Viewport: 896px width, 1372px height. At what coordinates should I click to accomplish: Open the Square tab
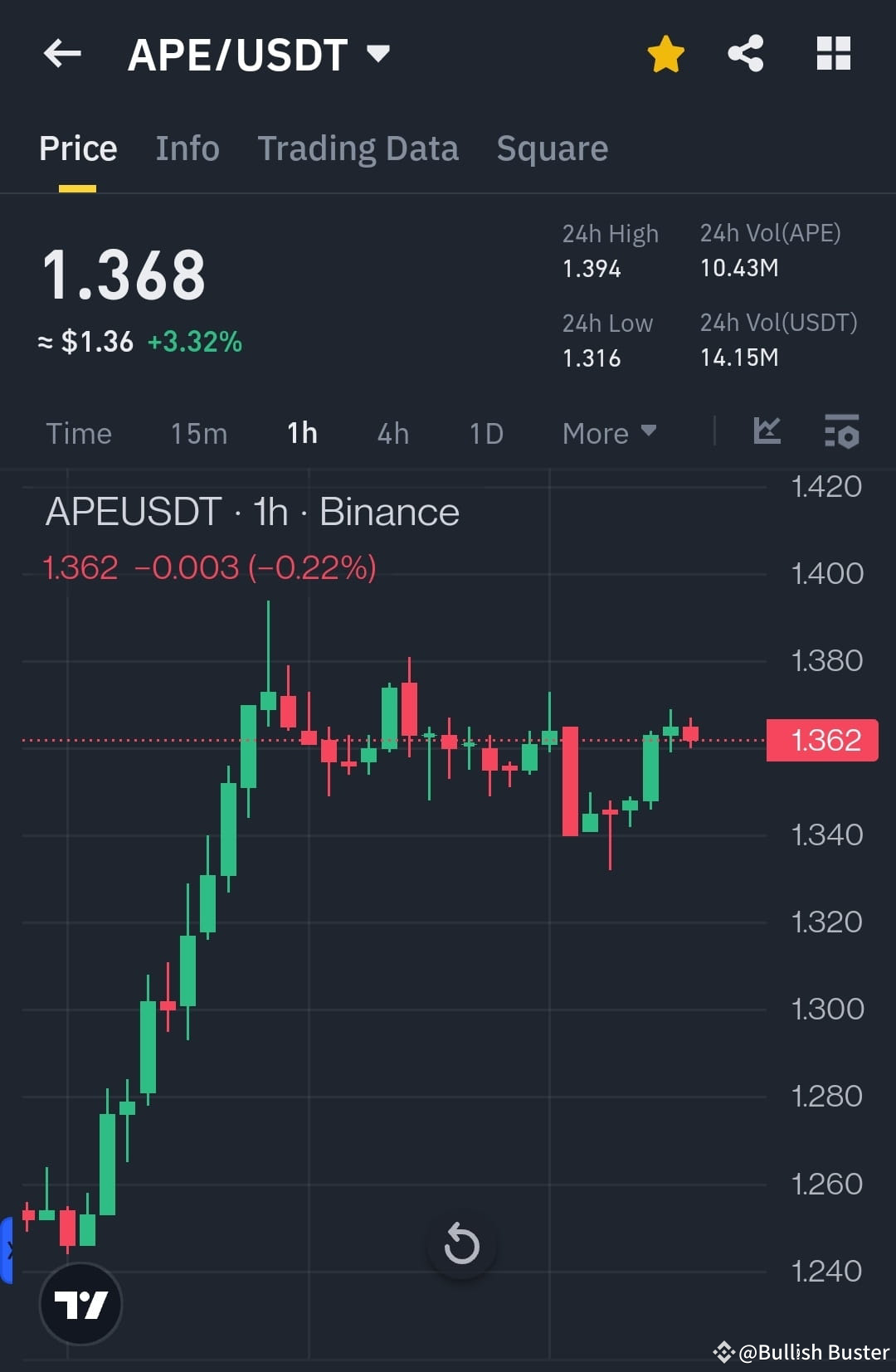click(x=552, y=148)
